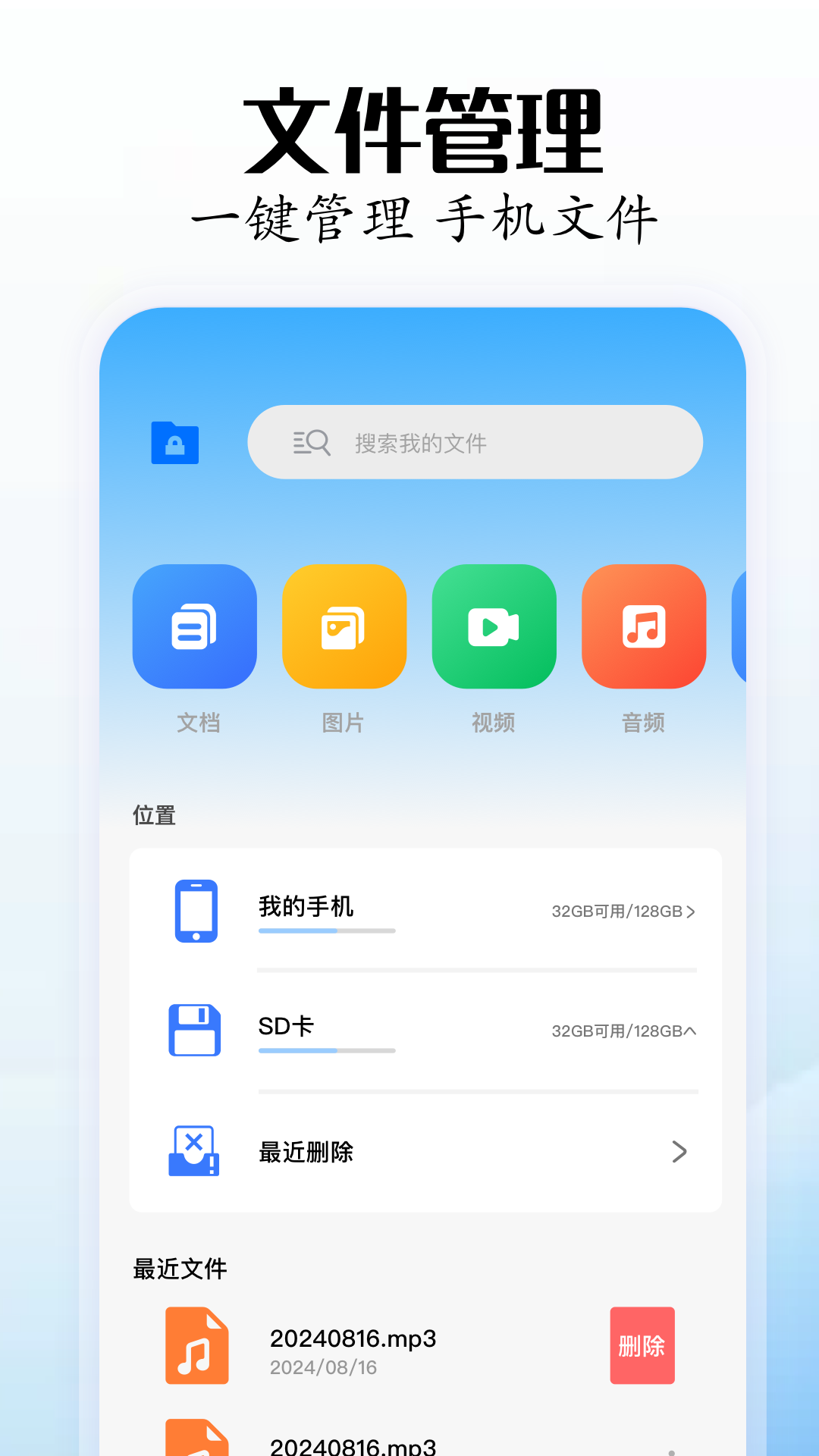The height and width of the screenshot is (1456, 819).
Task: Expand 我的手机 storage details chevron
Action: pos(691,912)
